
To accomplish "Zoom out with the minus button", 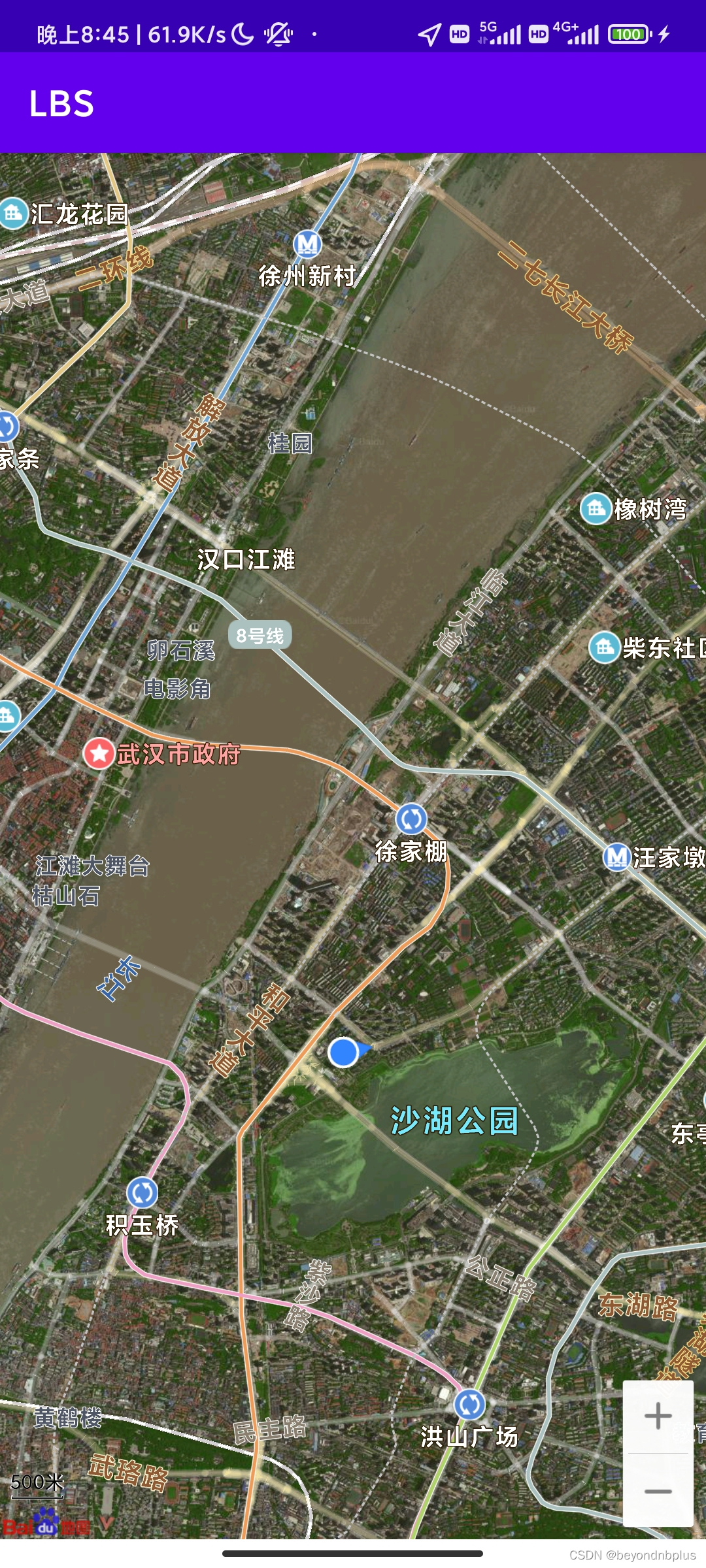I will point(658,1491).
